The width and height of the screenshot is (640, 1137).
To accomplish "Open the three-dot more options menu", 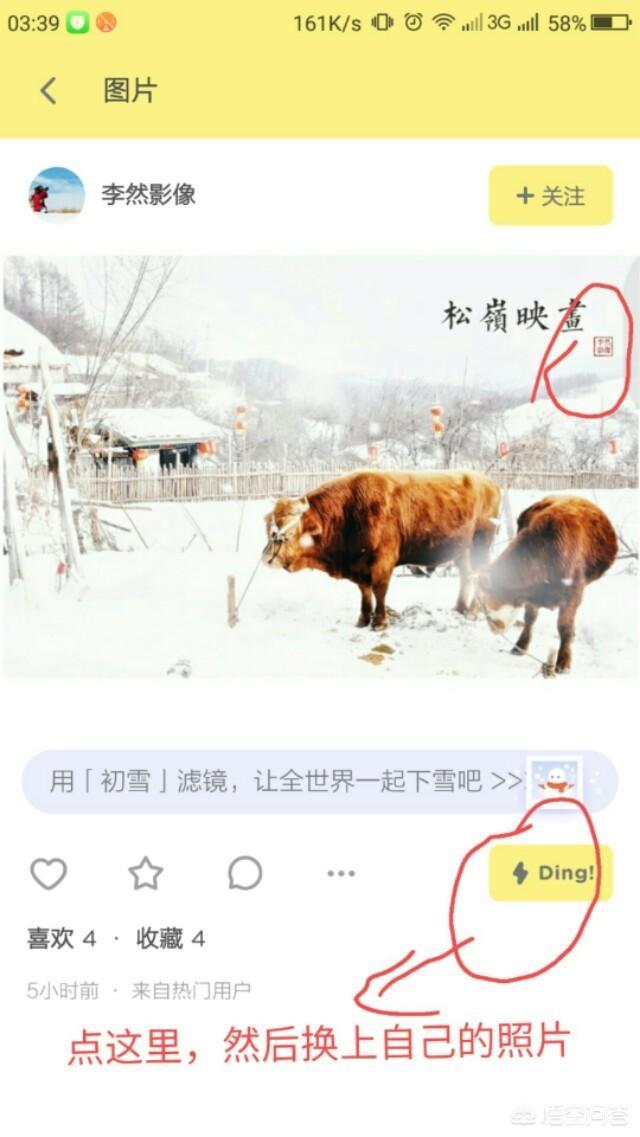I will click(x=341, y=873).
